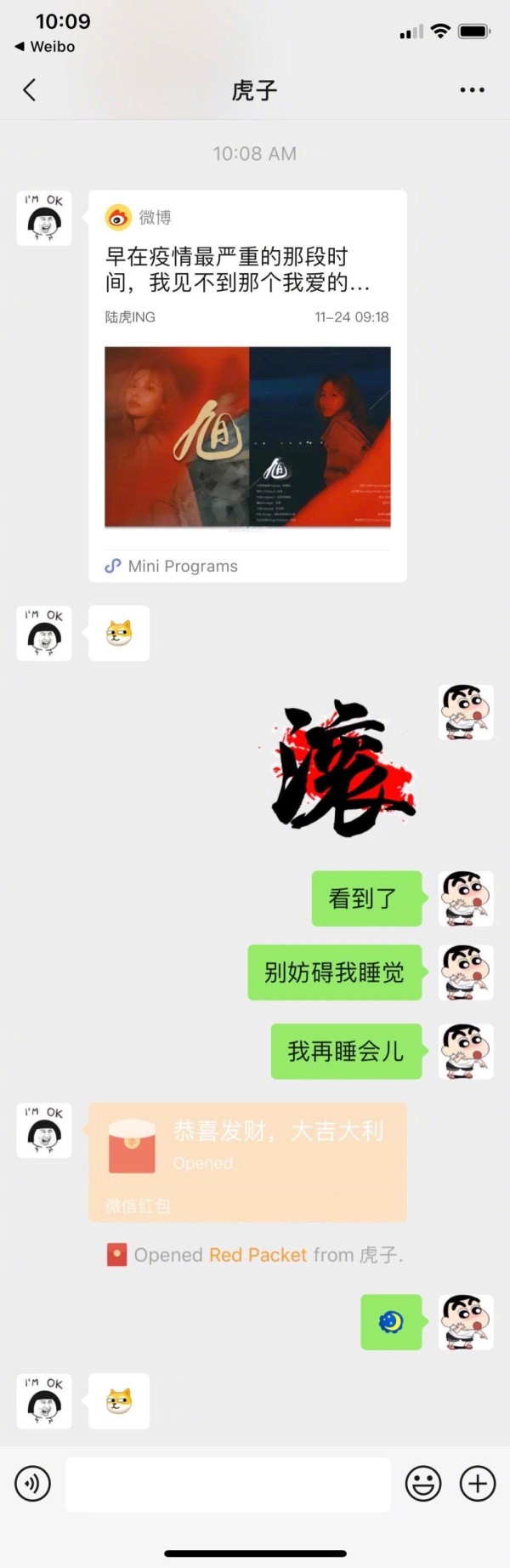Open the plus attachments menu
Screen dimensions: 510x1568
tap(478, 1485)
